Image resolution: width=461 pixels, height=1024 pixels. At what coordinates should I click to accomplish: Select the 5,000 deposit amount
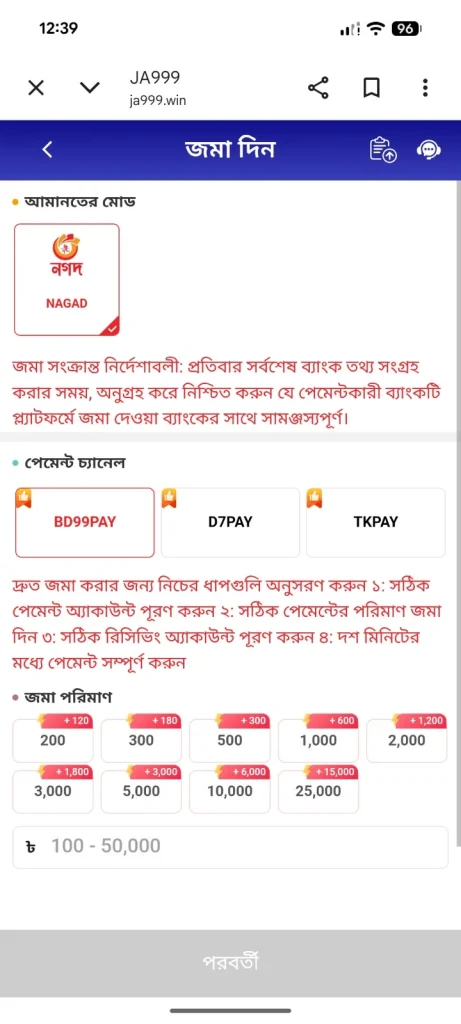pyautogui.click(x=141, y=790)
